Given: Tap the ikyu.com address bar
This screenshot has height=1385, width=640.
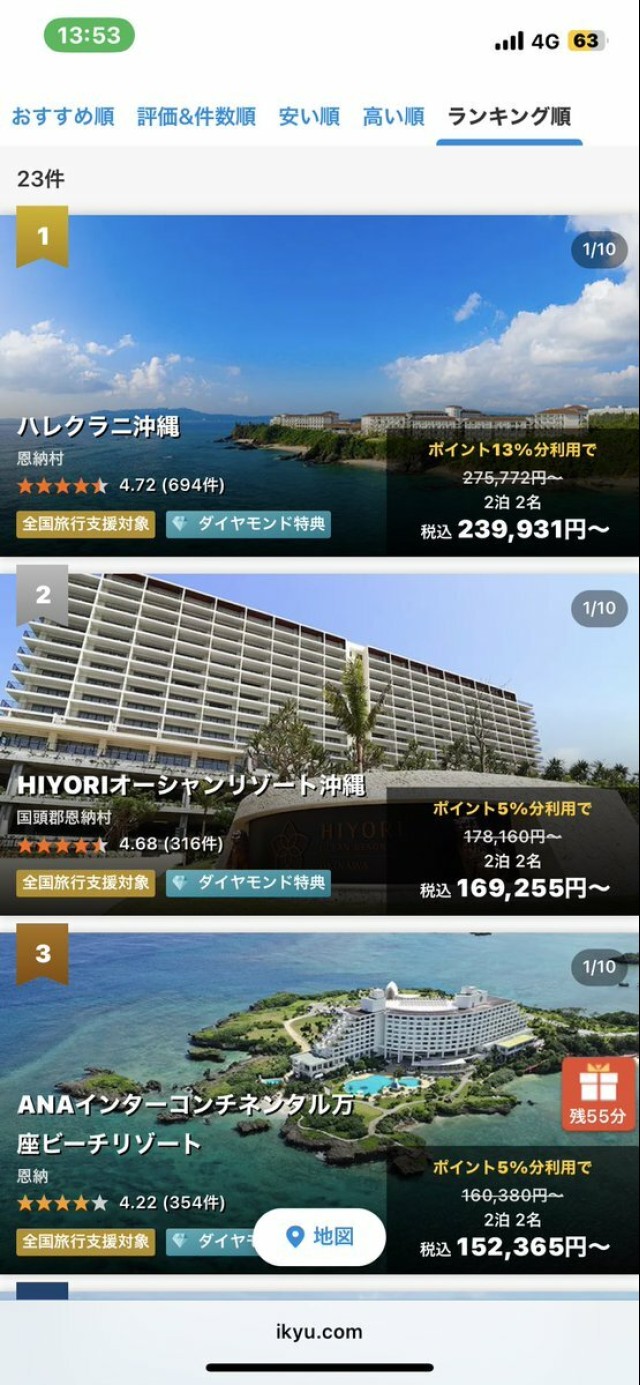Looking at the screenshot, I should (x=320, y=1331).
